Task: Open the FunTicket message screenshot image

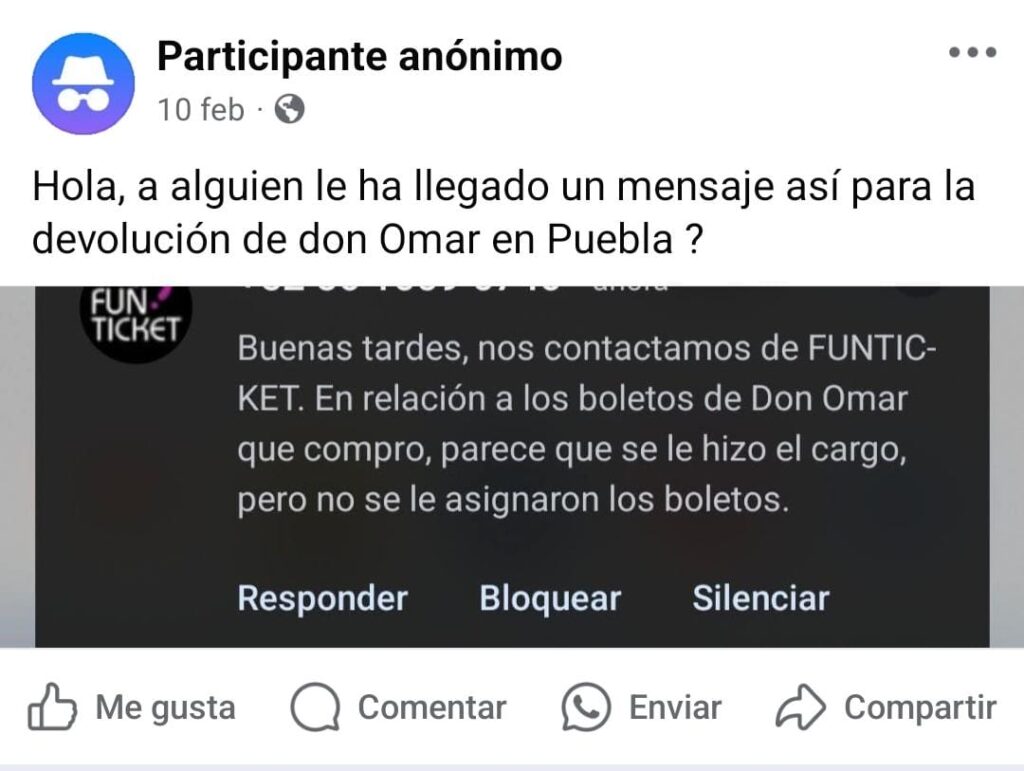Action: [512, 465]
